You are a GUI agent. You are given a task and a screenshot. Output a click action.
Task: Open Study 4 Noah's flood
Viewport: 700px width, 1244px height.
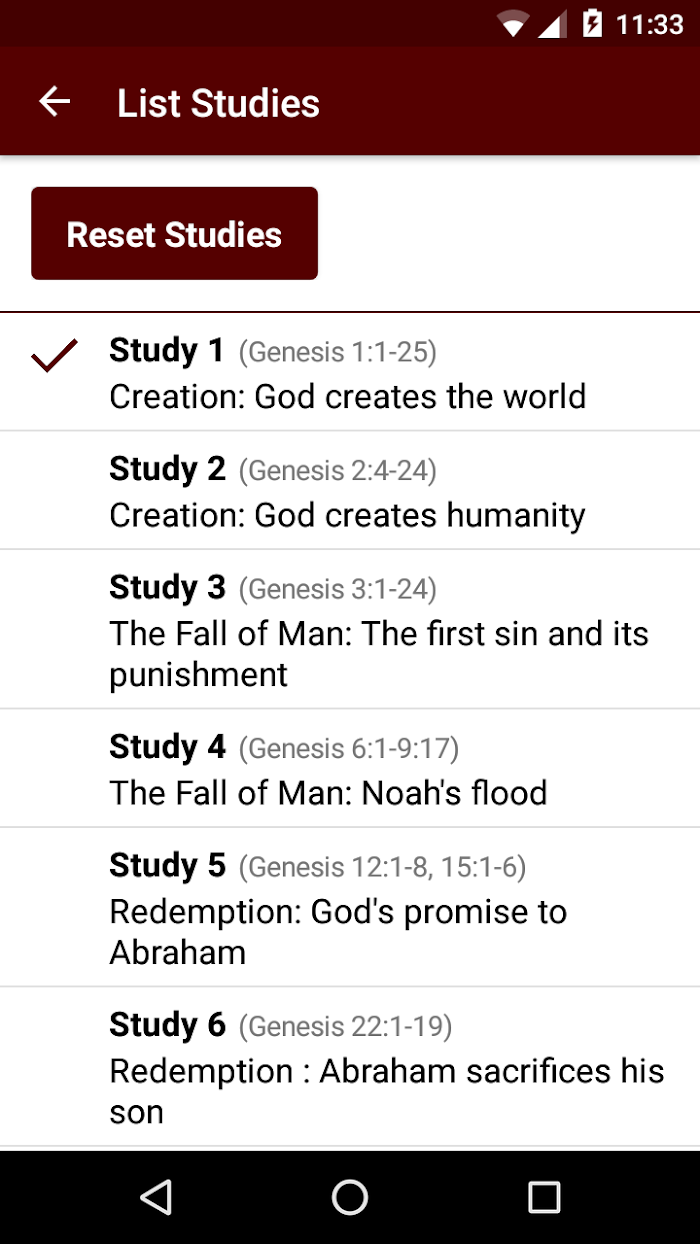point(350,768)
